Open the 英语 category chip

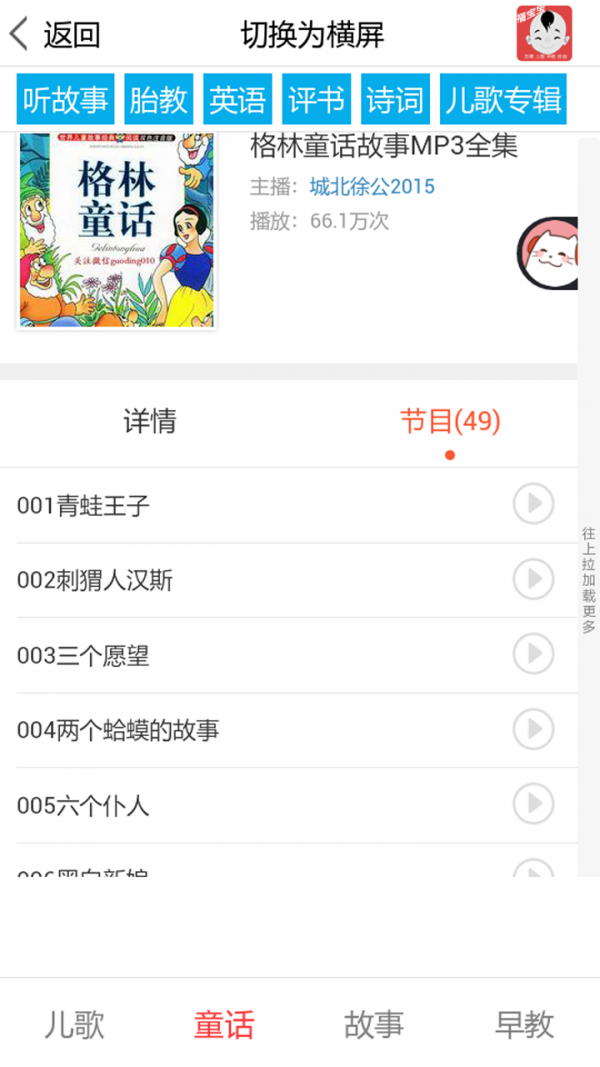coord(238,100)
